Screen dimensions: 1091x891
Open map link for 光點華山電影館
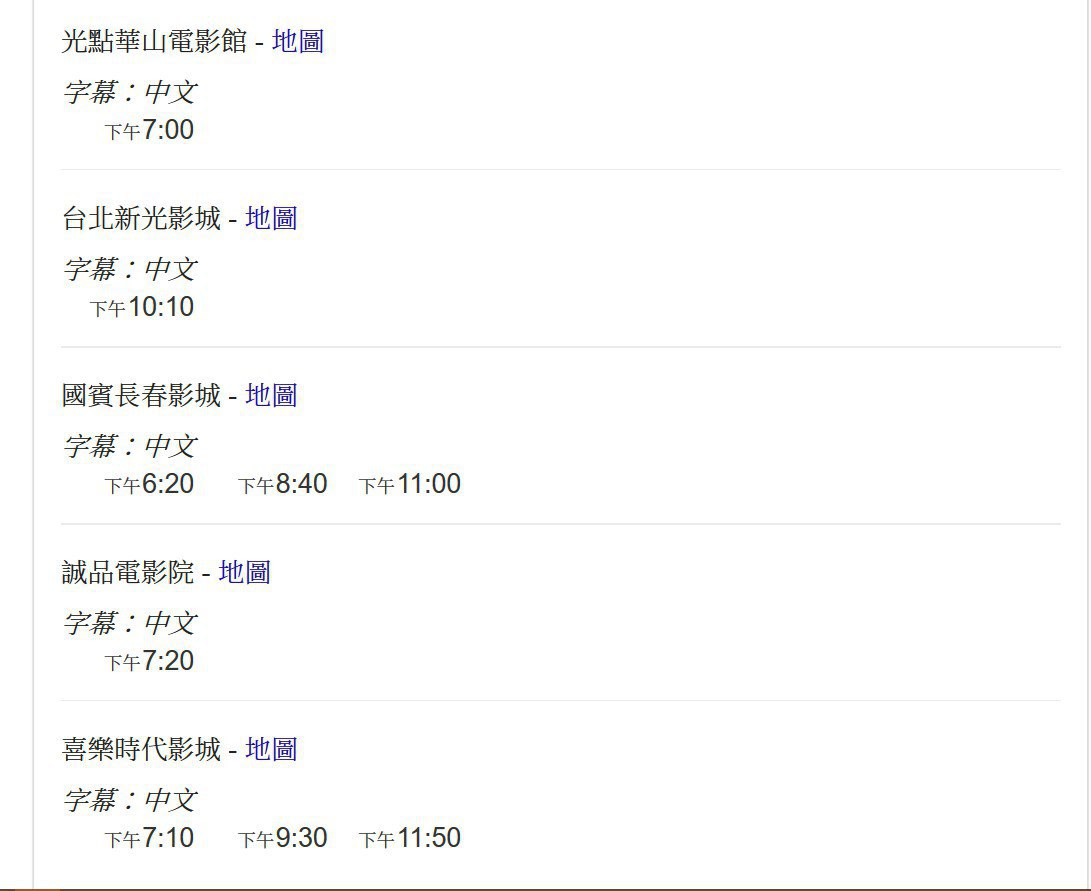pyautogui.click(x=297, y=41)
